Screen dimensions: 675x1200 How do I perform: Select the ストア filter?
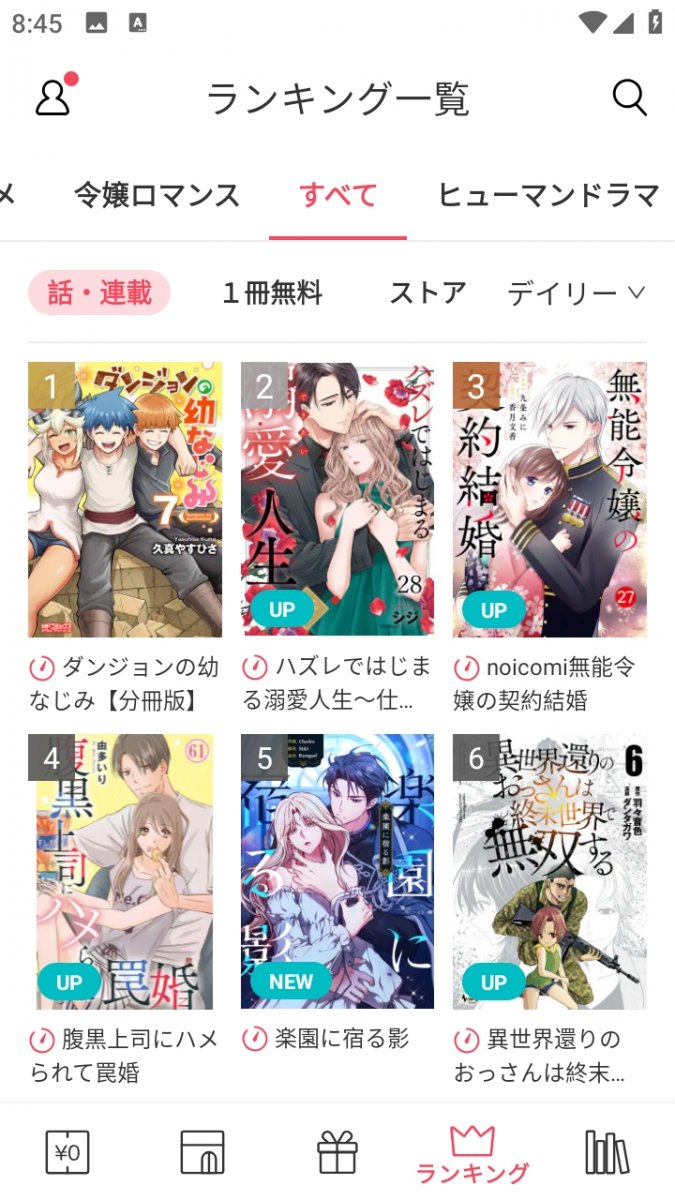(x=427, y=293)
